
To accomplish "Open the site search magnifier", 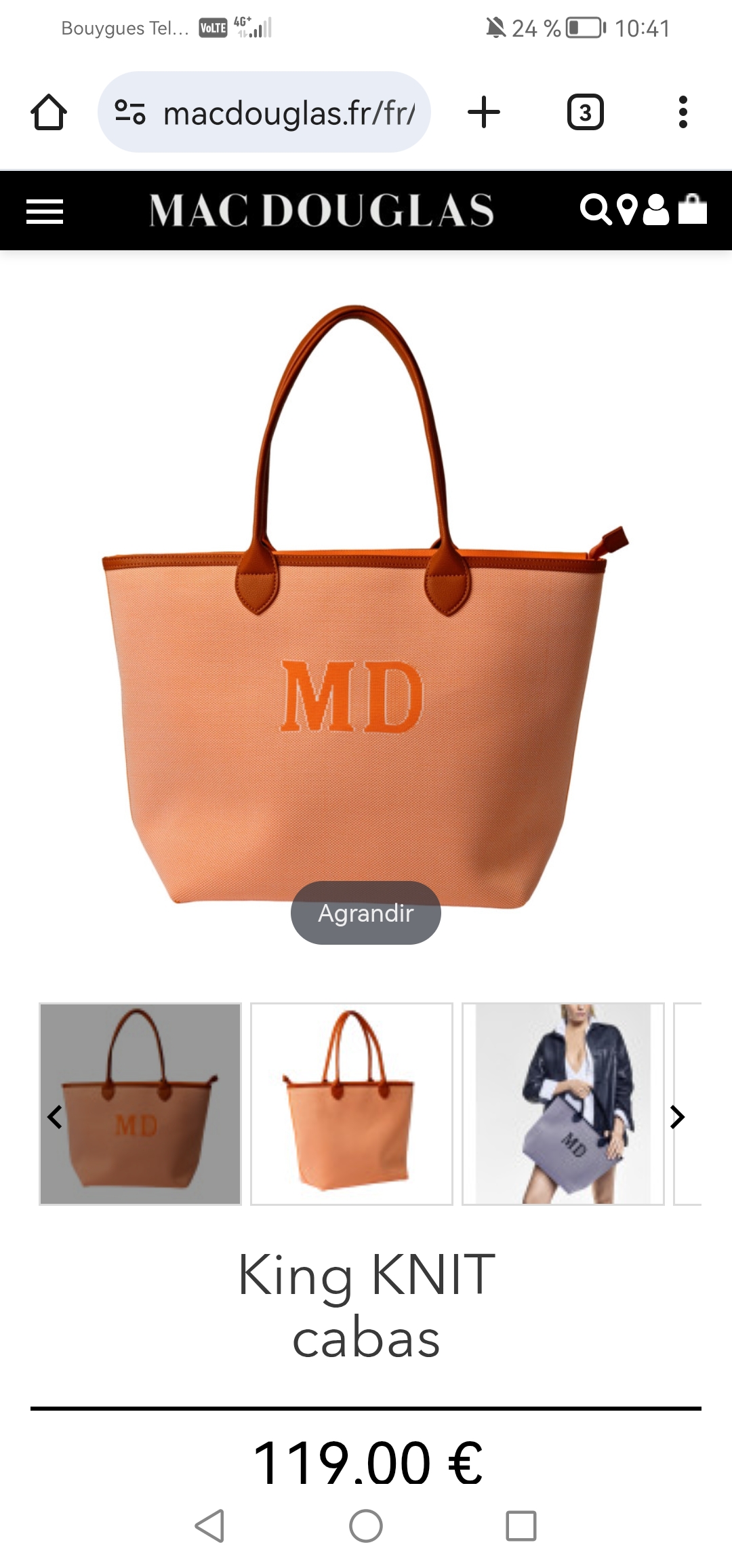I will 596,210.
